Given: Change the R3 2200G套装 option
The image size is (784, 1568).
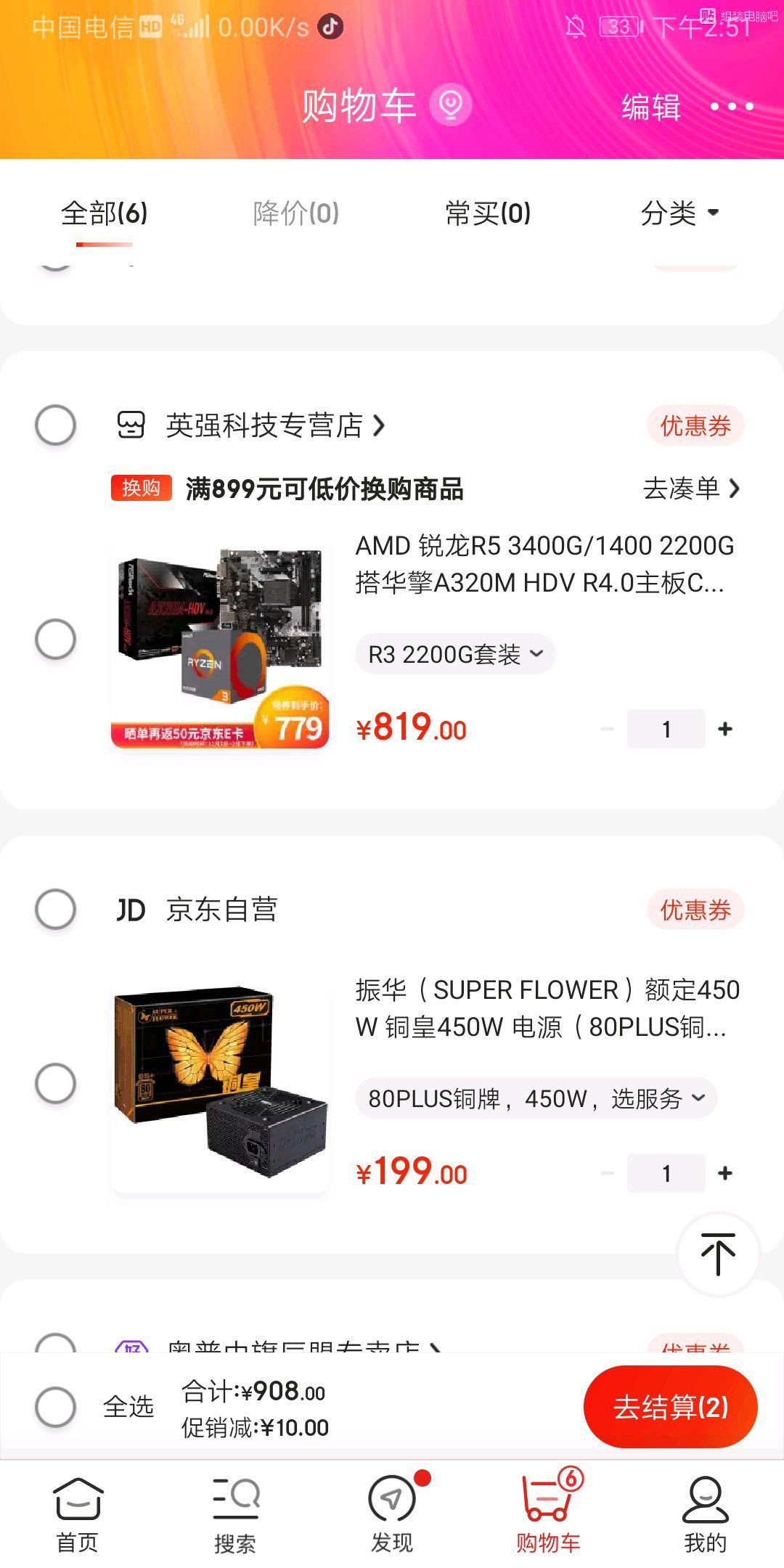Looking at the screenshot, I should point(455,654).
